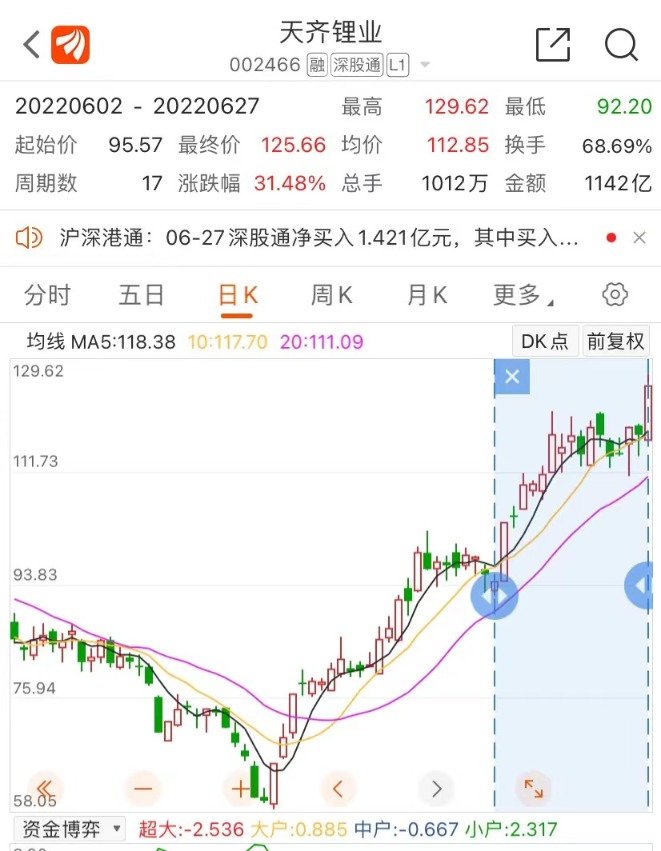Switch to the 月K chart tab

[426, 295]
